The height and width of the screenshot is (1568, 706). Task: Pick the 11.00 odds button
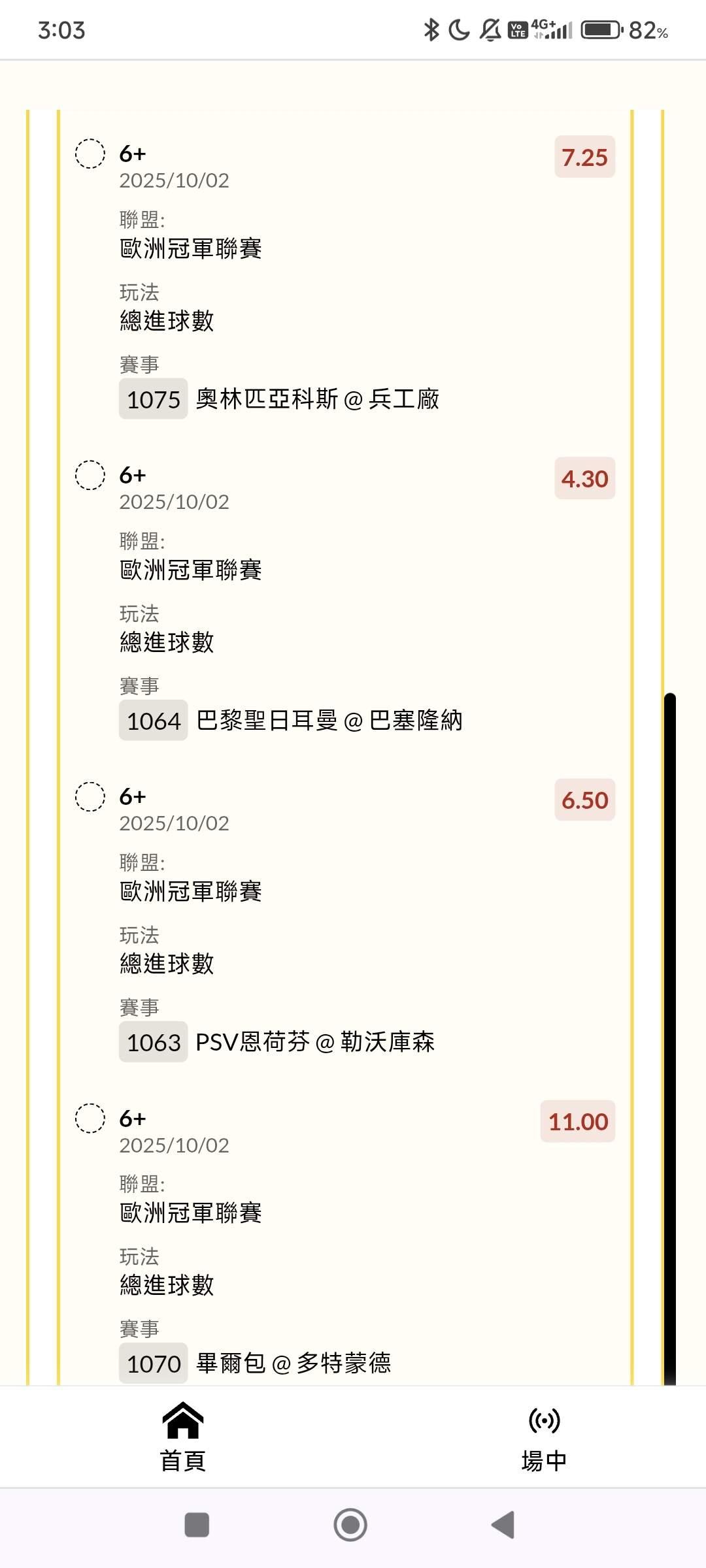coord(578,1122)
